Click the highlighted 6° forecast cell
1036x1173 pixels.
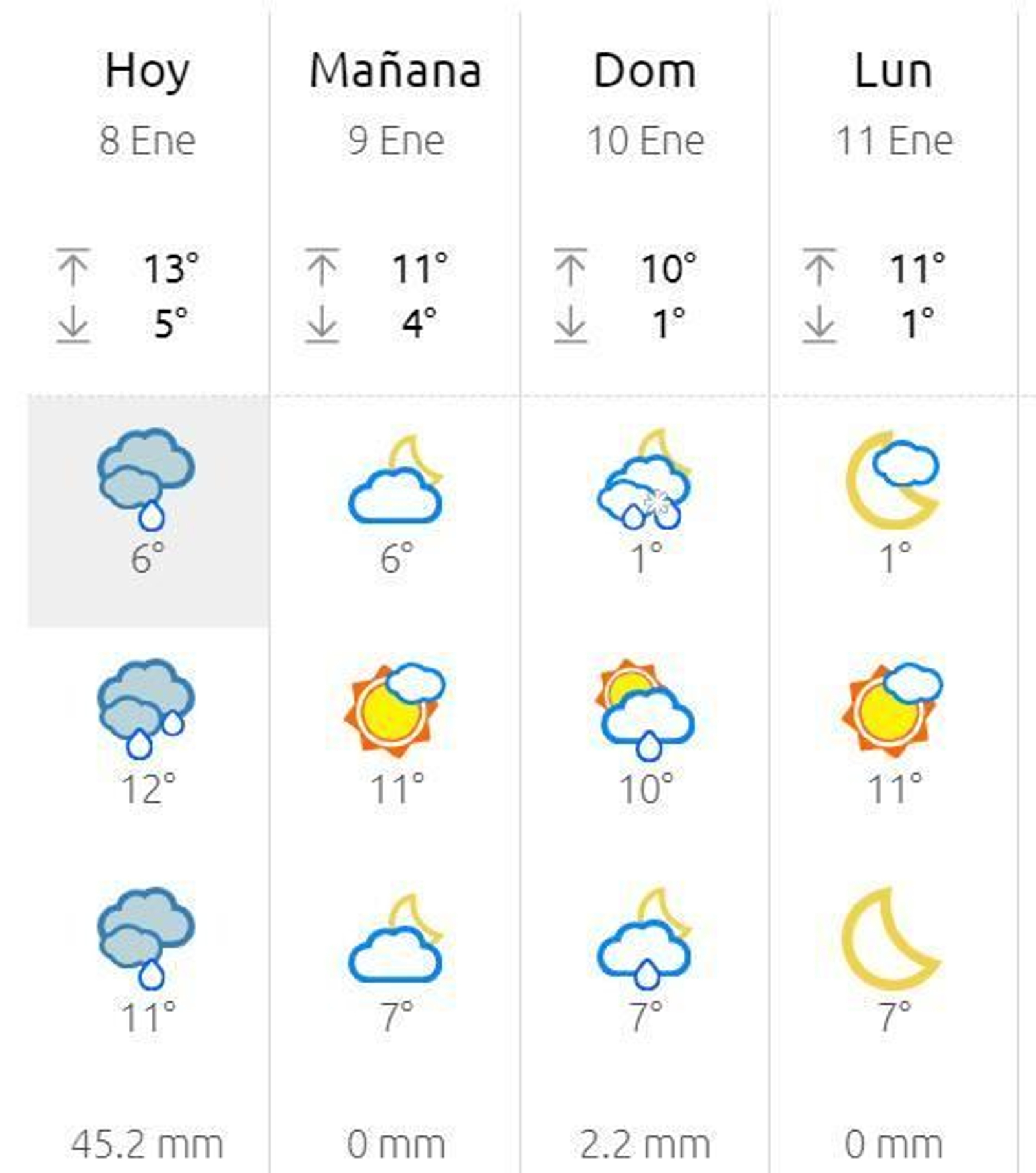146,512
